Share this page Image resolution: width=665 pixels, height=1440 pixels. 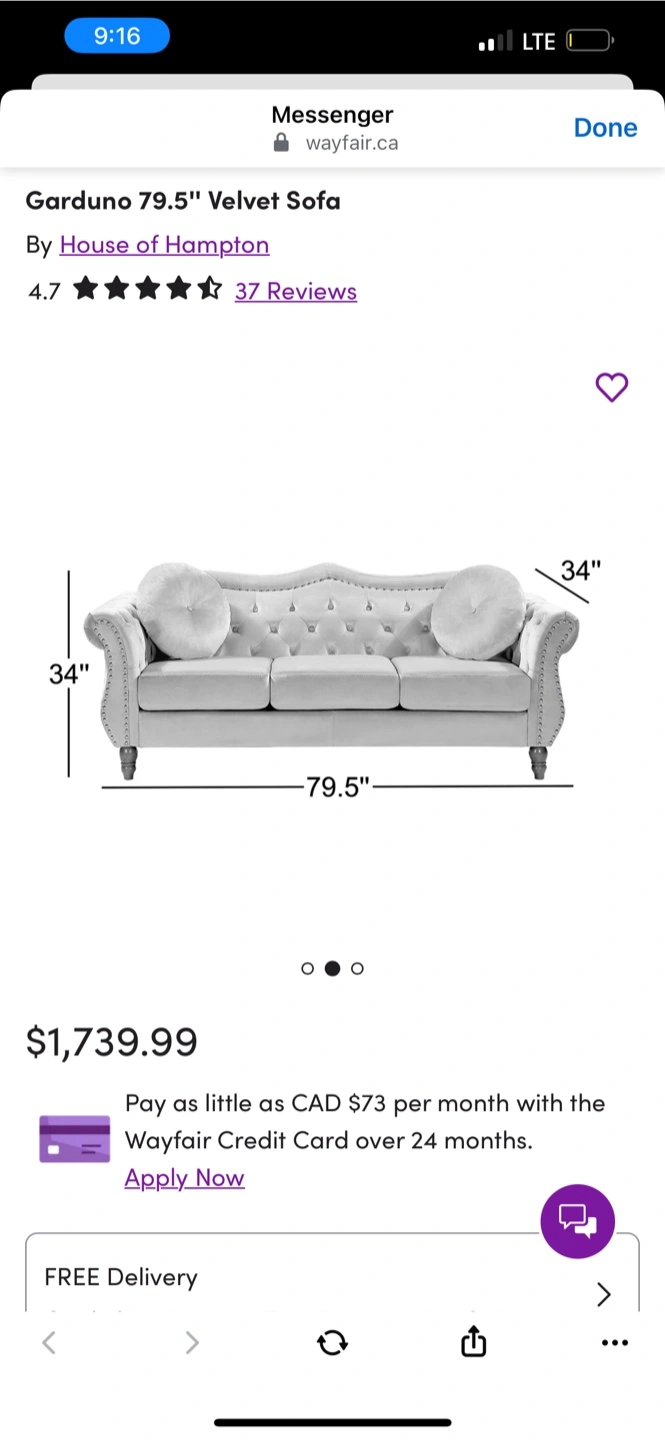473,1342
